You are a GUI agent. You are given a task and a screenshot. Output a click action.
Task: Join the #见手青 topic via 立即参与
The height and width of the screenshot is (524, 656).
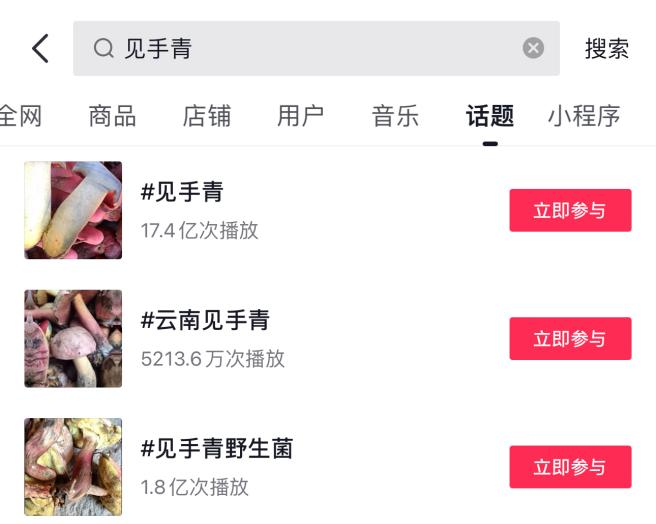click(x=570, y=210)
